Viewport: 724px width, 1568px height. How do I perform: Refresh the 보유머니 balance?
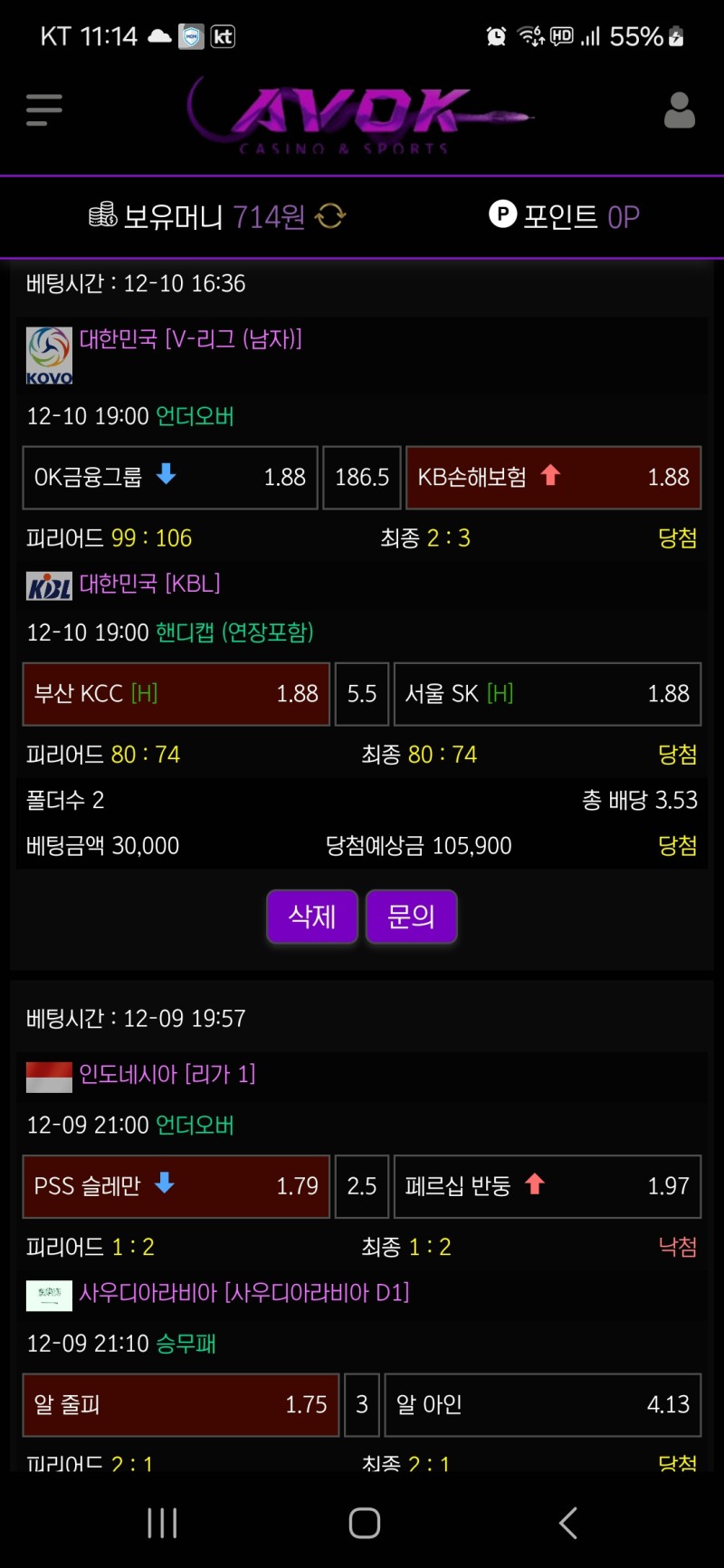coord(330,216)
